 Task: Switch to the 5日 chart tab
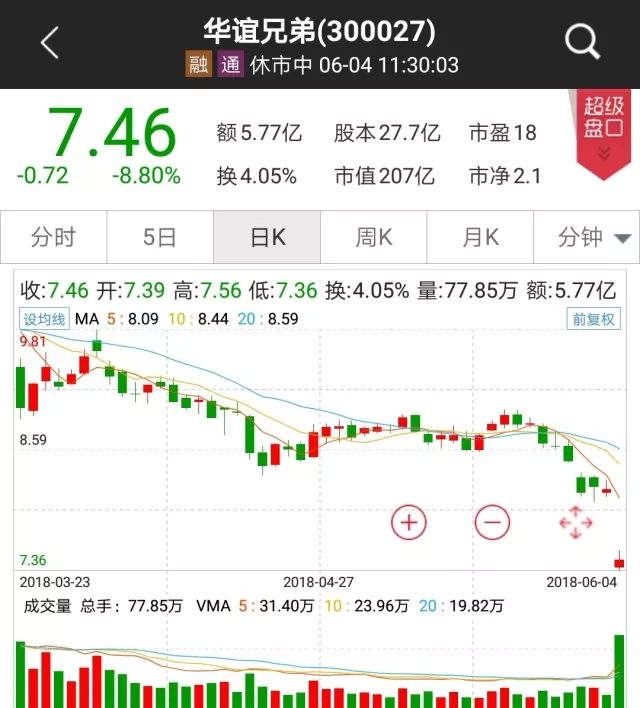coord(160,238)
